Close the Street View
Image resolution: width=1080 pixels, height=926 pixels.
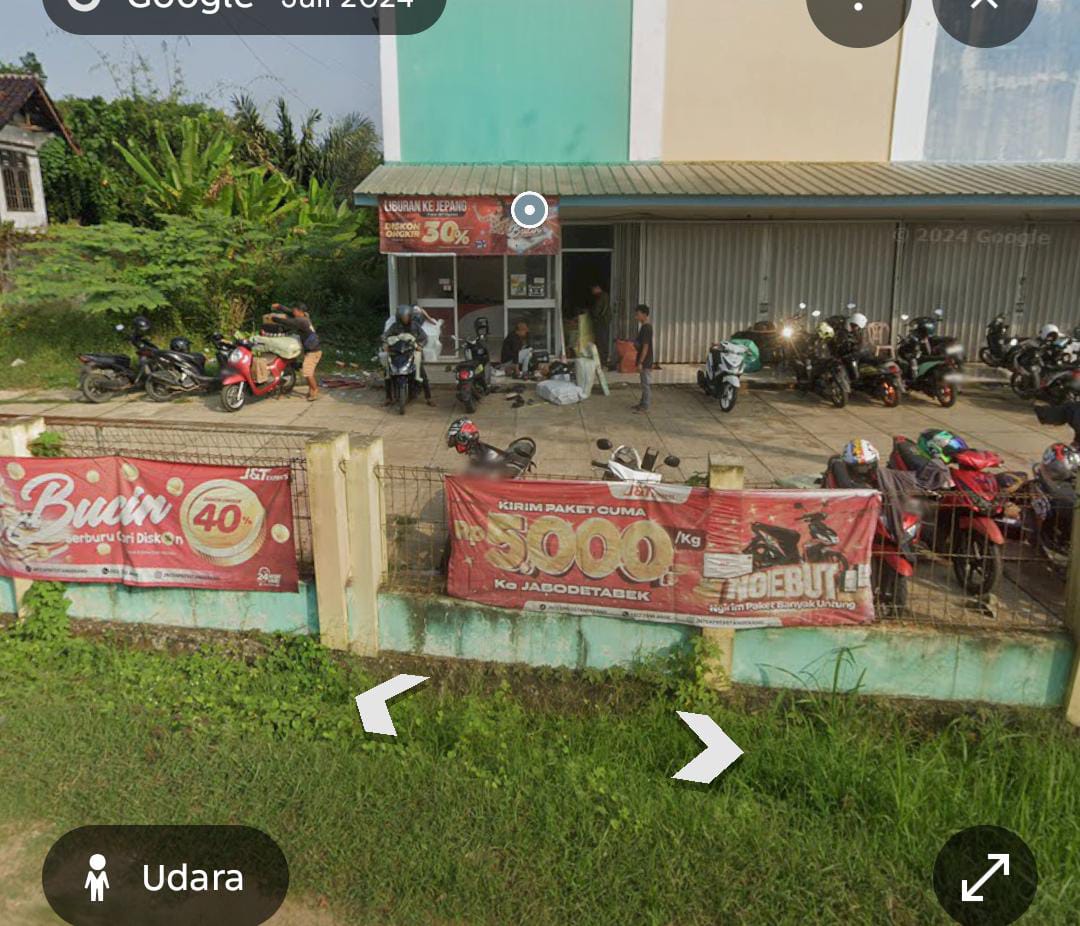click(984, 8)
